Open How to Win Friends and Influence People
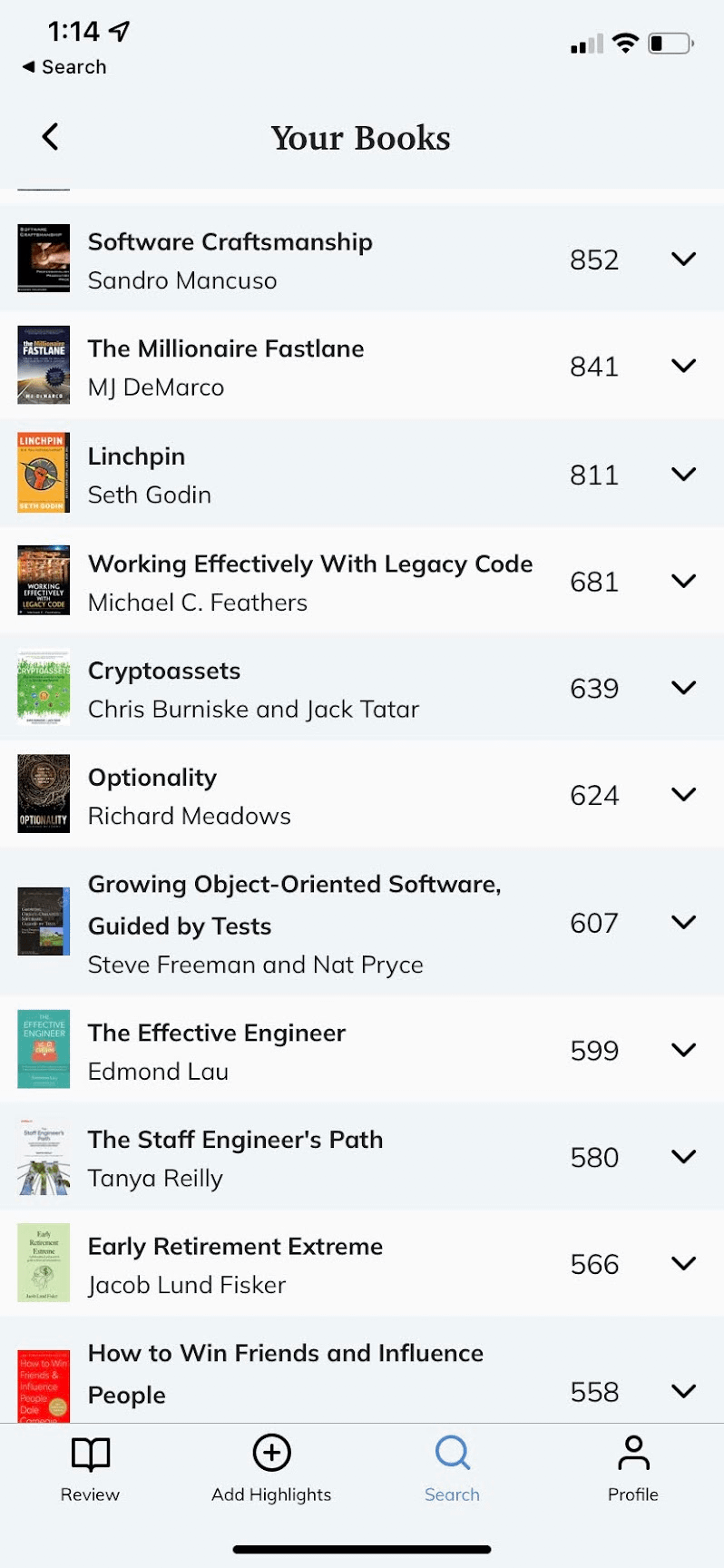This screenshot has height=1568, width=724. tap(285, 1373)
